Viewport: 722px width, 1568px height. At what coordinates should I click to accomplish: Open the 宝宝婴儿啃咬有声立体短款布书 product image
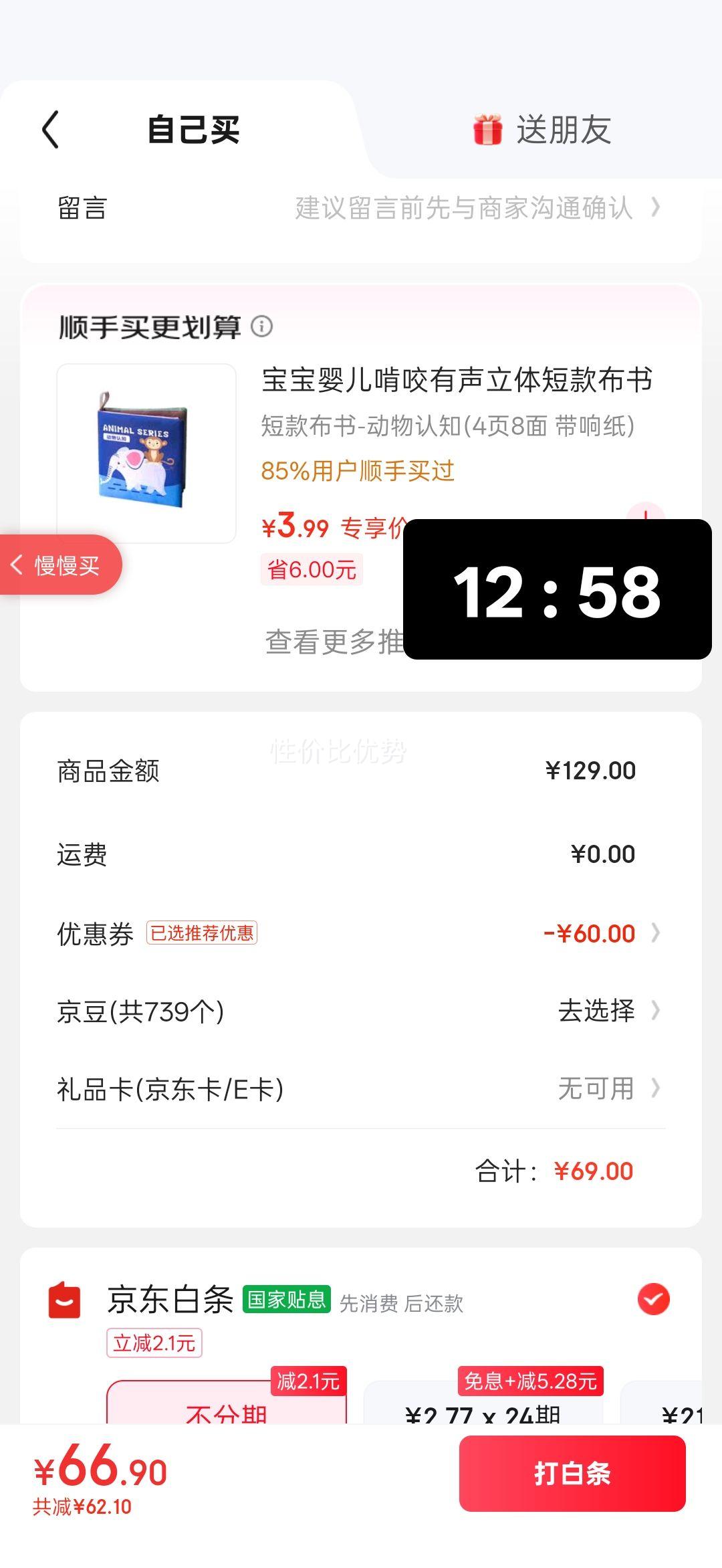coord(146,453)
